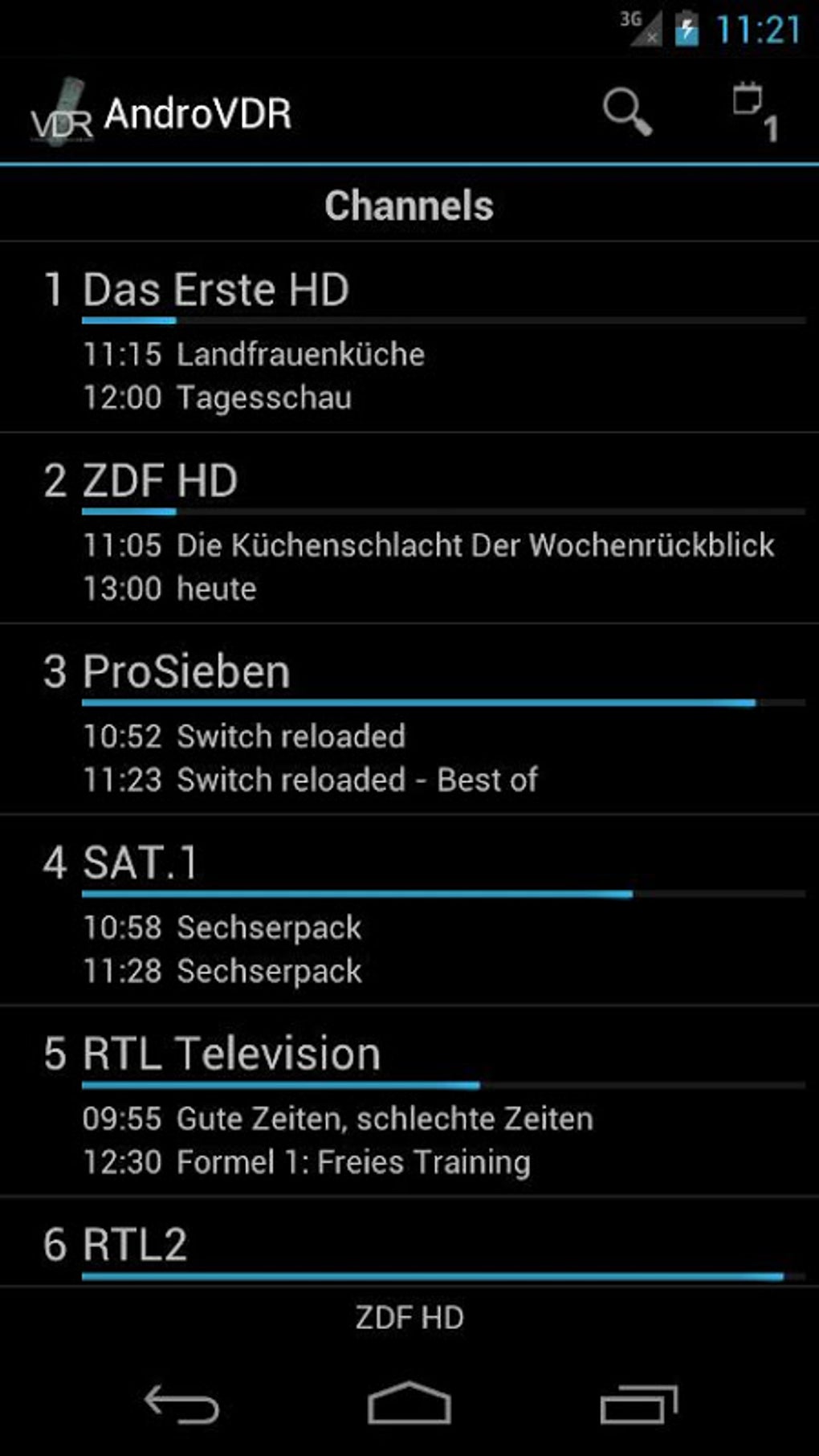Image resolution: width=819 pixels, height=1456 pixels.
Task: Open the timers icon showing 1
Action: tap(755, 112)
